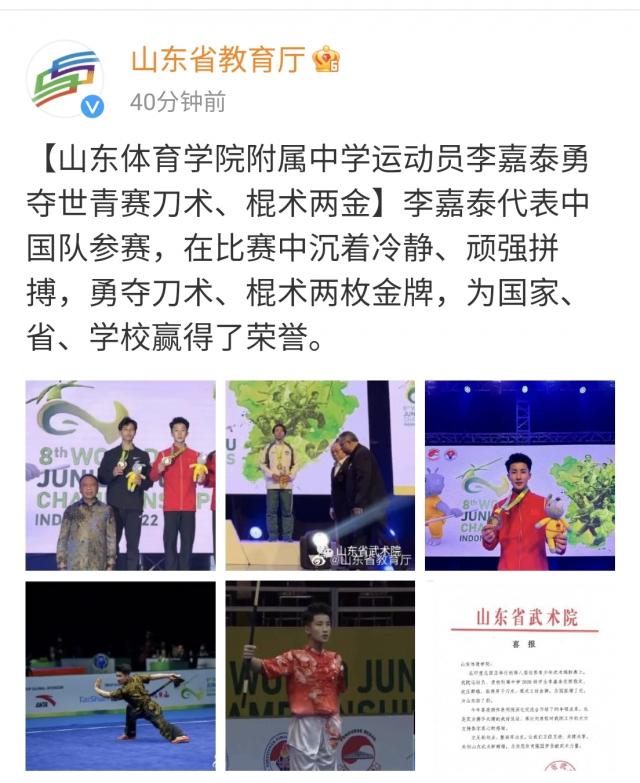Open photo of two medalists on podium
640x783 pixels.
120,475
